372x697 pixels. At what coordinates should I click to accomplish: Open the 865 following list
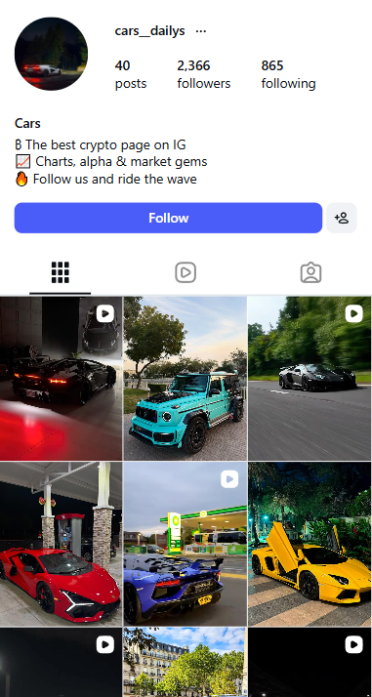pos(288,74)
